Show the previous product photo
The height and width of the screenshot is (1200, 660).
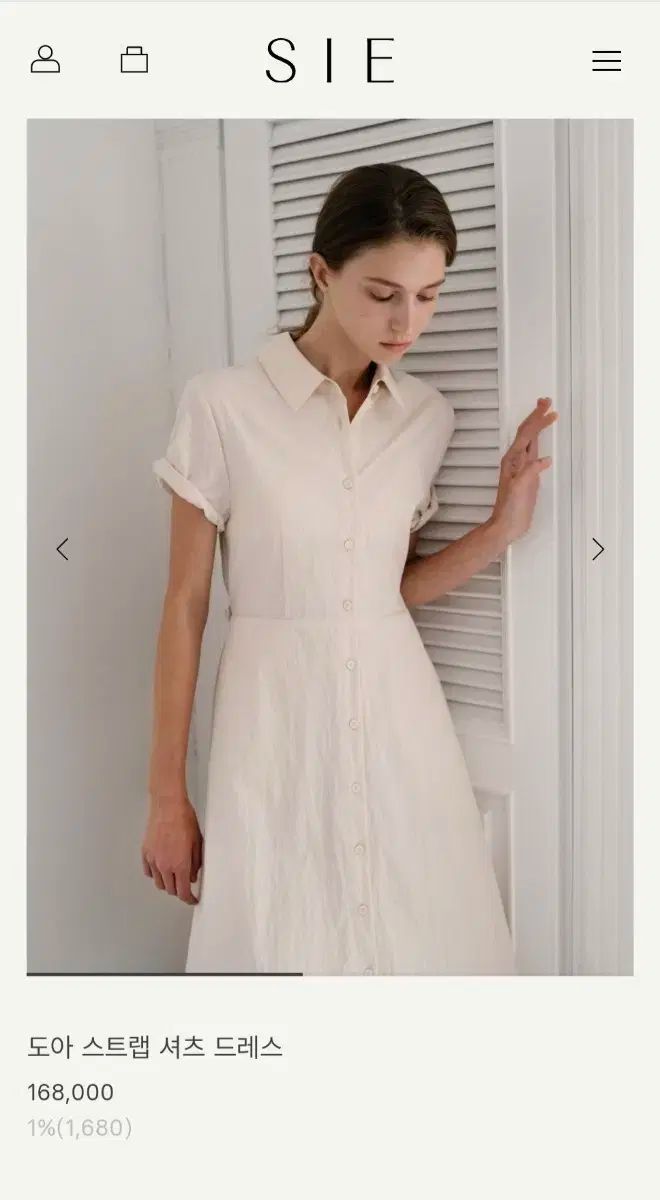[62, 549]
